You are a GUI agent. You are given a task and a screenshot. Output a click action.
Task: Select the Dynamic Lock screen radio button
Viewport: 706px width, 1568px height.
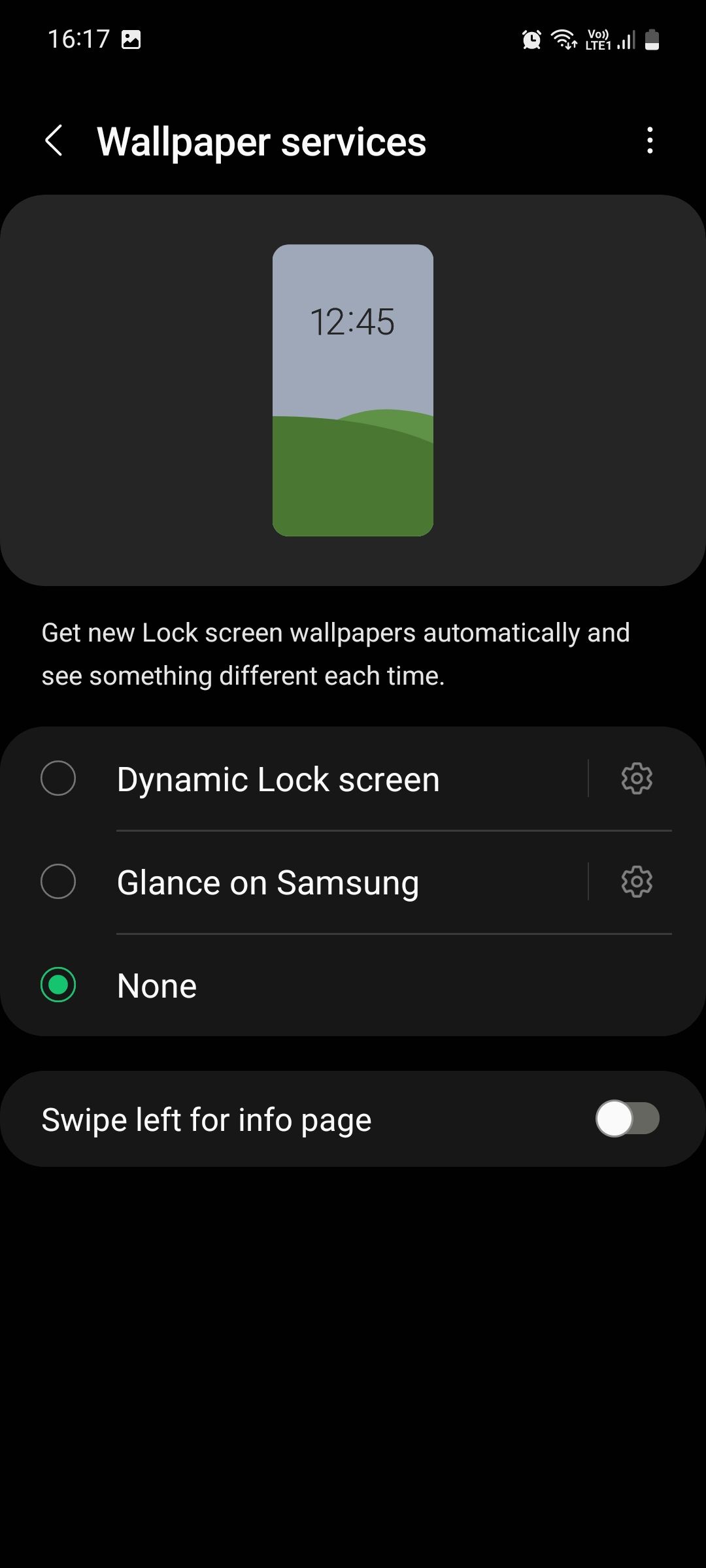(x=58, y=778)
